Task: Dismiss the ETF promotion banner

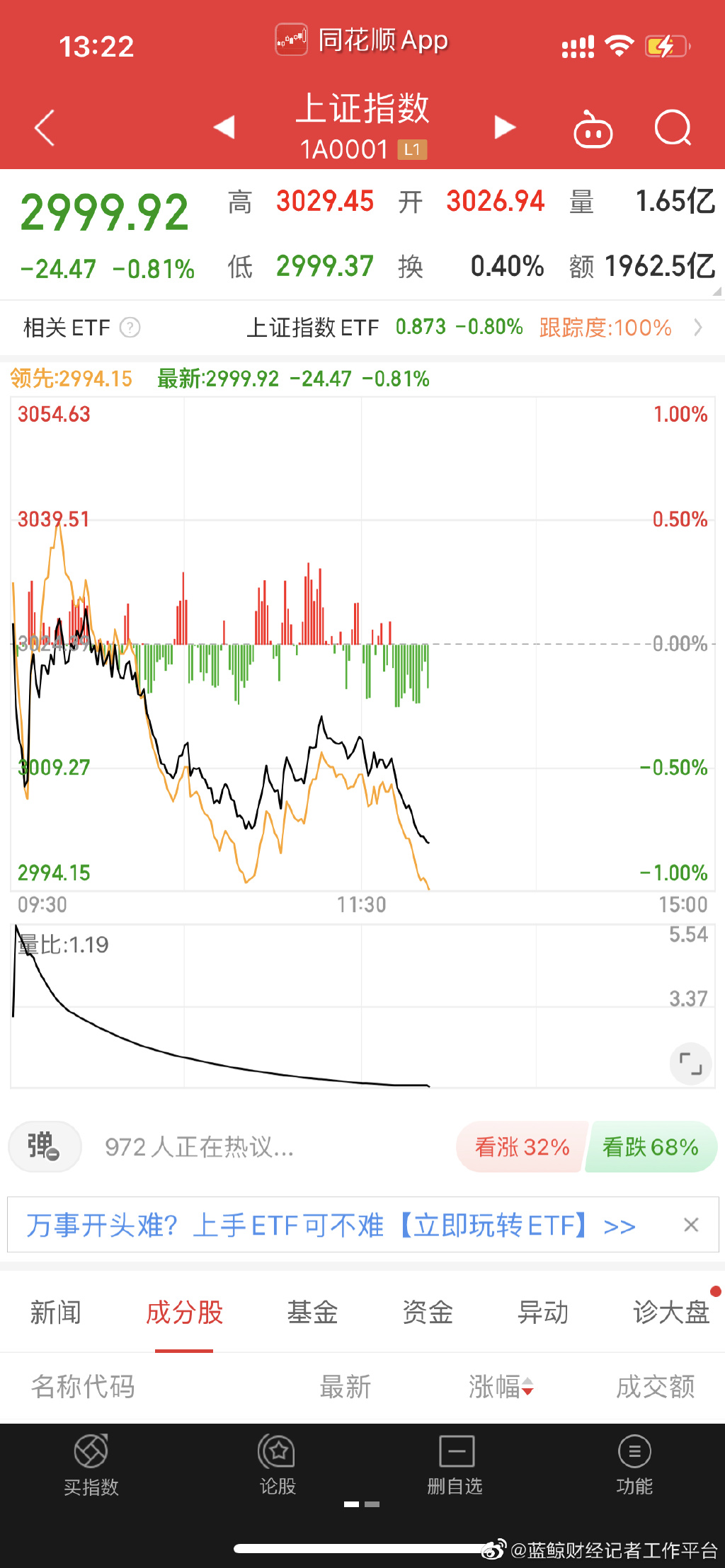Action: click(x=691, y=1225)
